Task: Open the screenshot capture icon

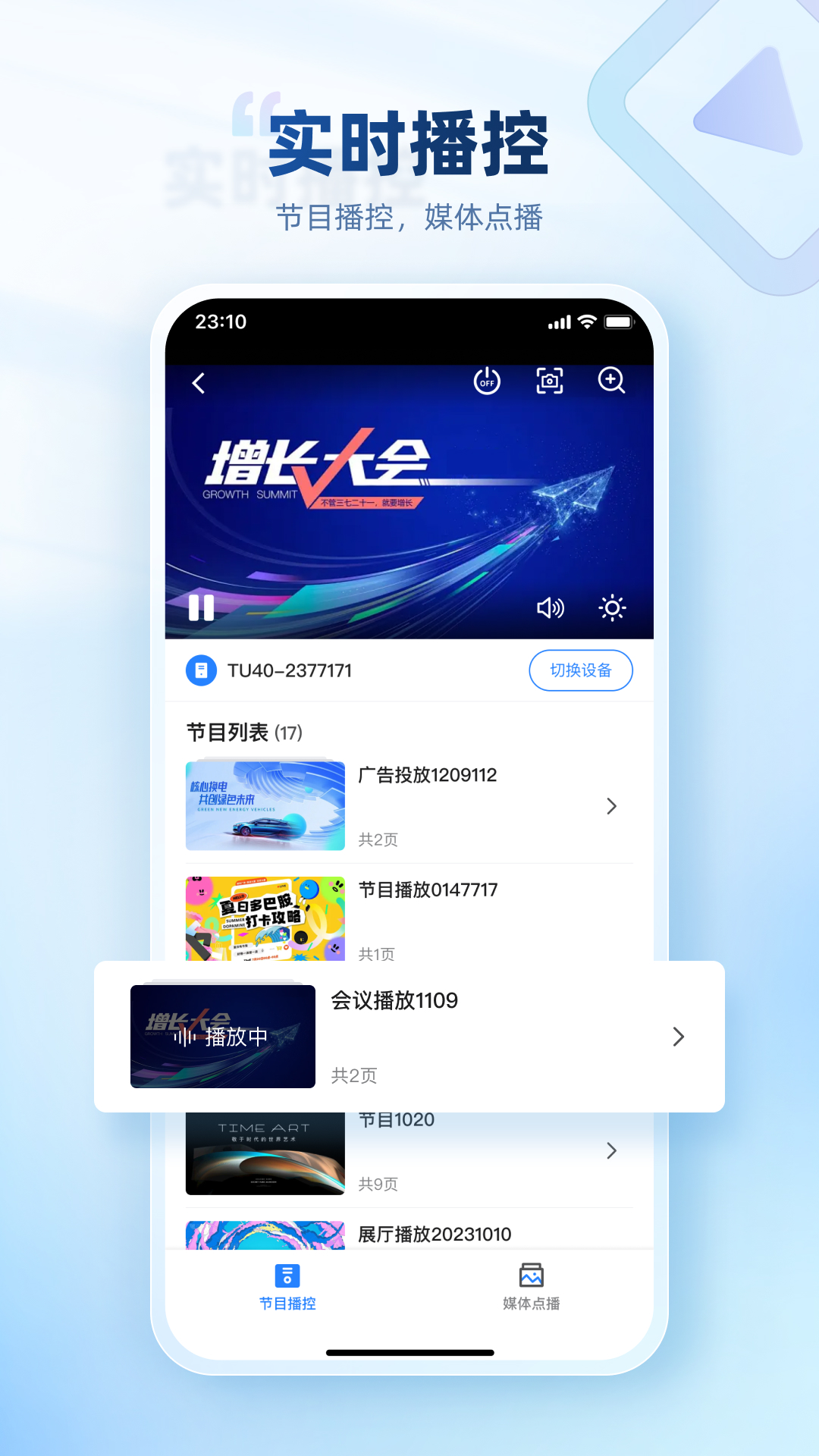Action: point(548,381)
